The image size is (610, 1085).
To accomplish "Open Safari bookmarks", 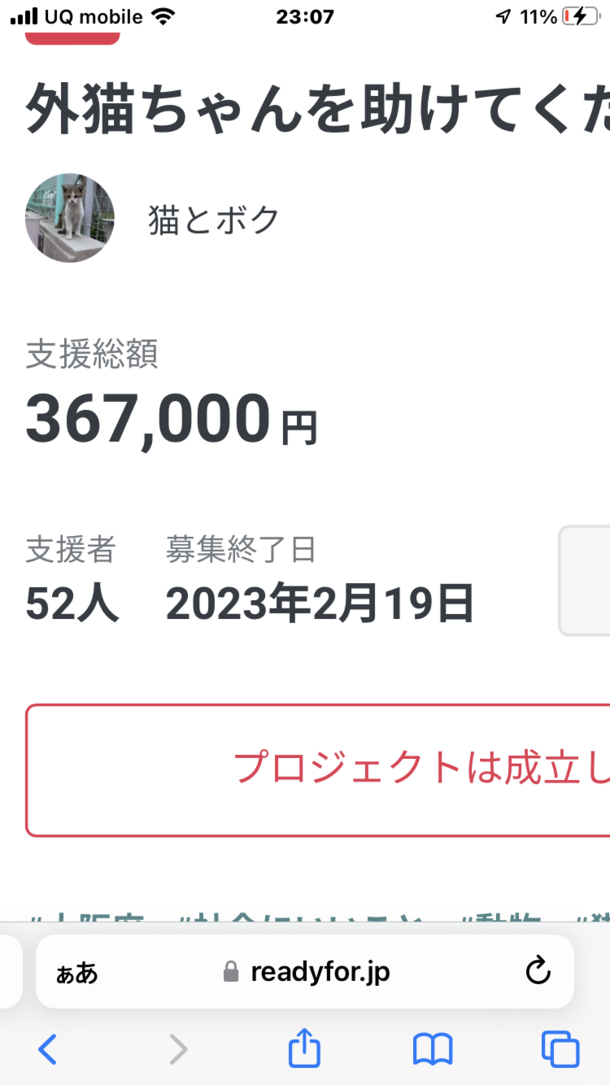I will coord(432,1049).
